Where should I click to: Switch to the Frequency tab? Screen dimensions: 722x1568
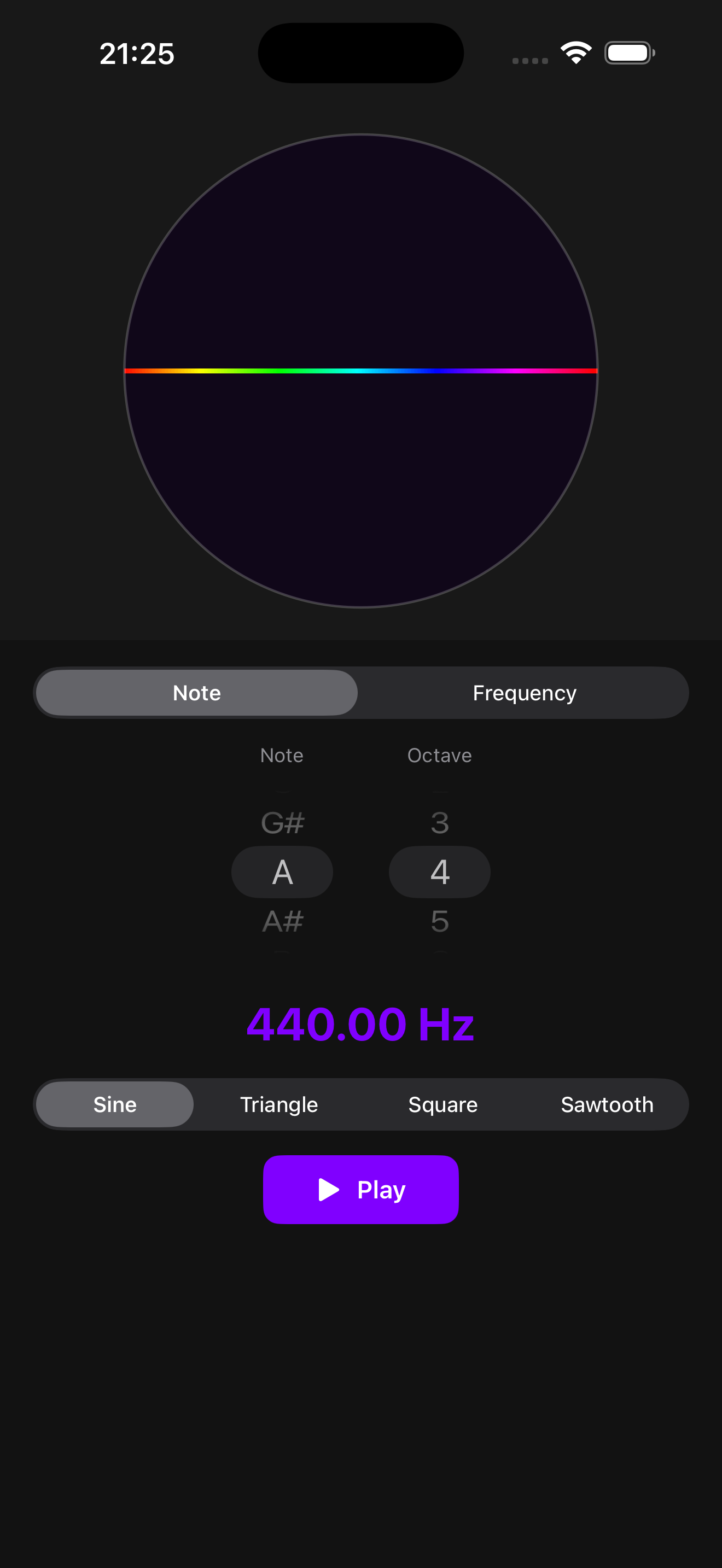pyautogui.click(x=524, y=692)
